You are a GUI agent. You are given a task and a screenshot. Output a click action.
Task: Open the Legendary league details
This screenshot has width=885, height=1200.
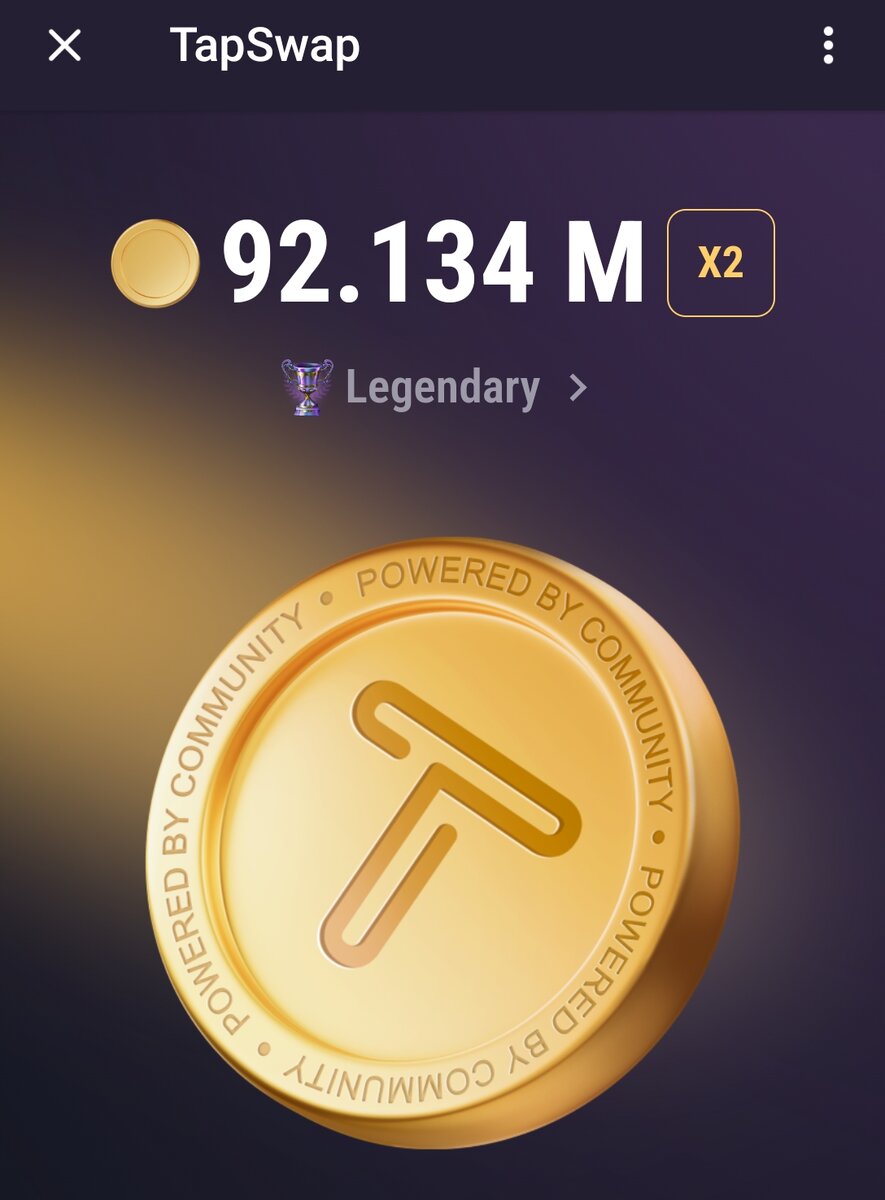(440, 388)
